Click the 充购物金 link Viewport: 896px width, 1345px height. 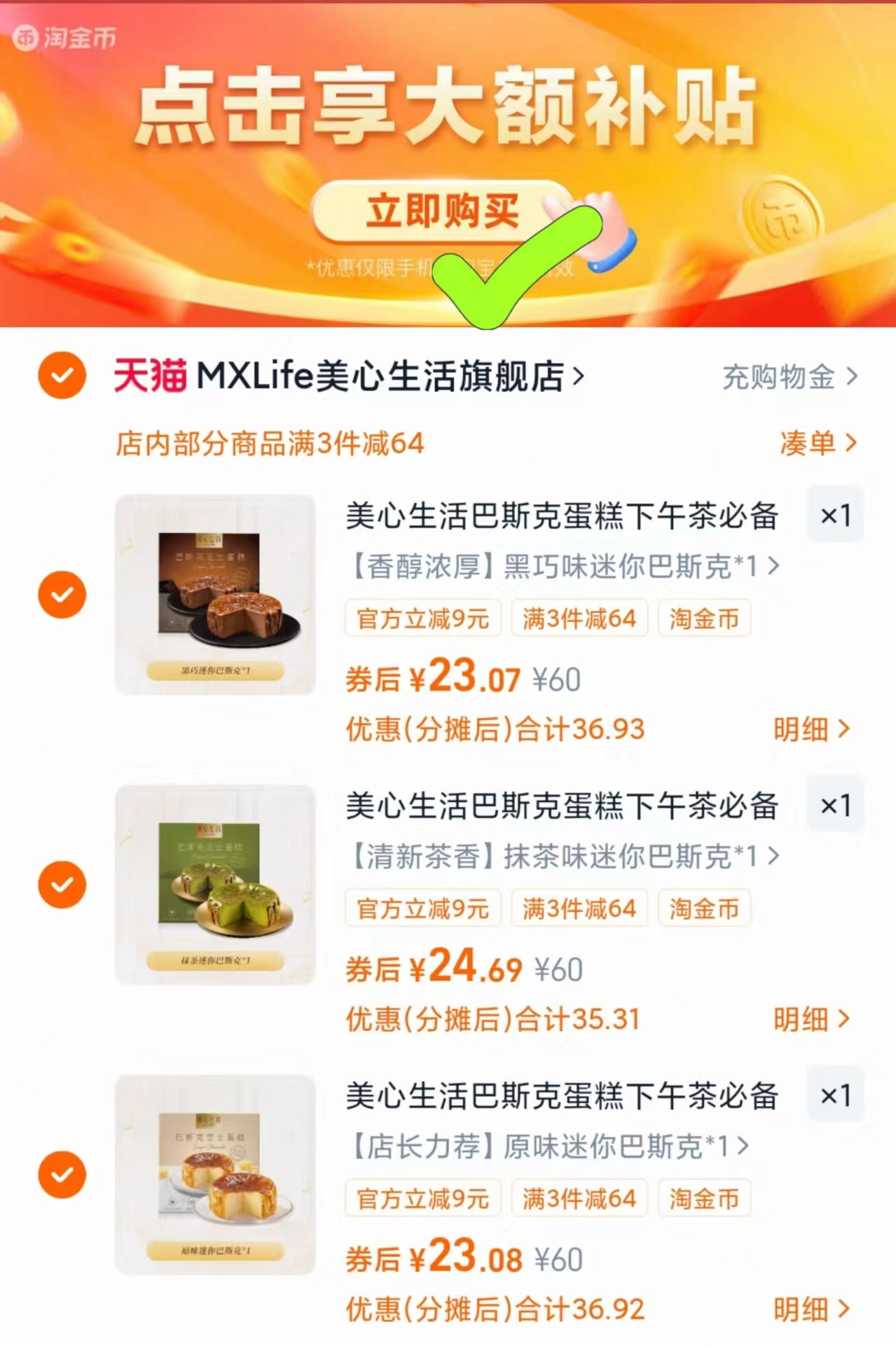[778, 376]
